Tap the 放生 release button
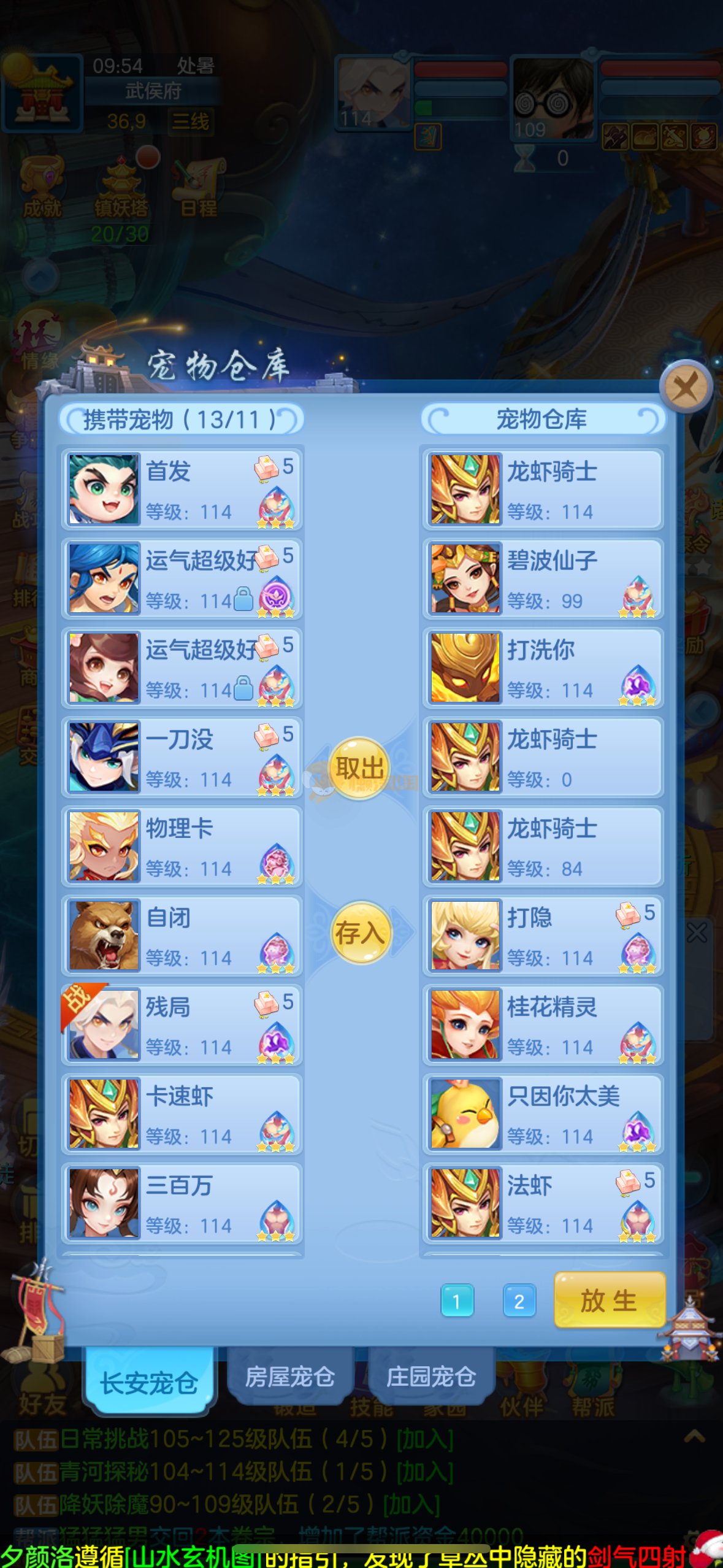Screen dimensions: 723x1568 click(609, 1300)
